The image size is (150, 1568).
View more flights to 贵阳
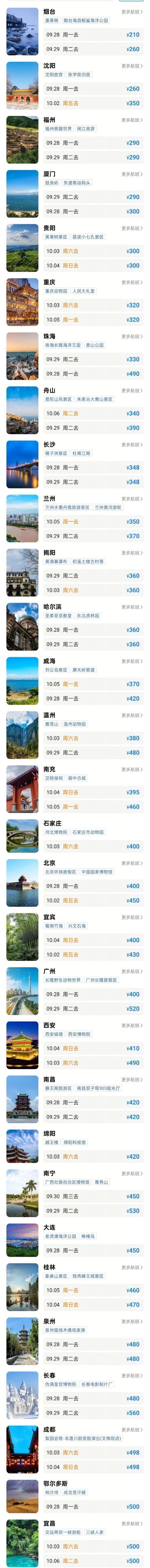(x=132, y=228)
